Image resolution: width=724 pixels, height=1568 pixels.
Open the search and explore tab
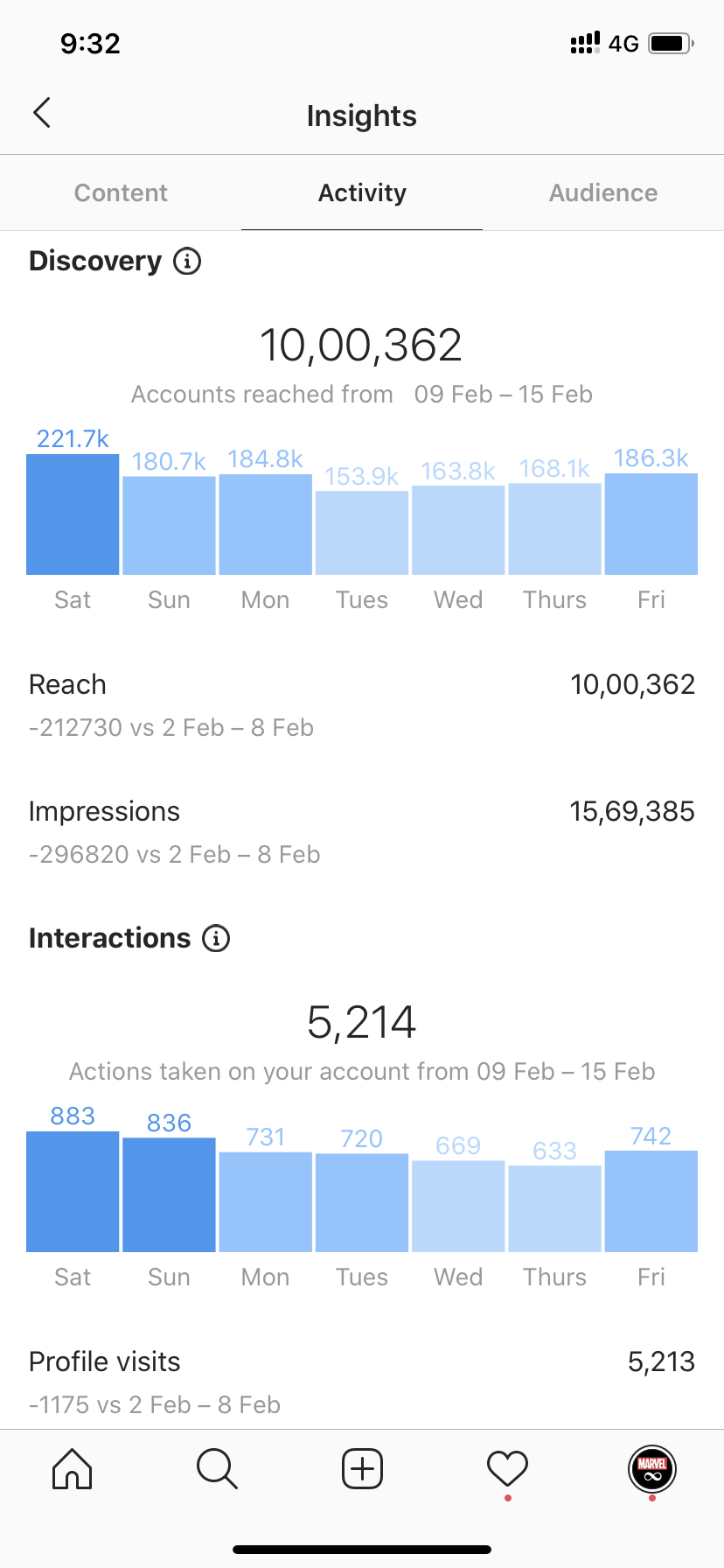217,1468
